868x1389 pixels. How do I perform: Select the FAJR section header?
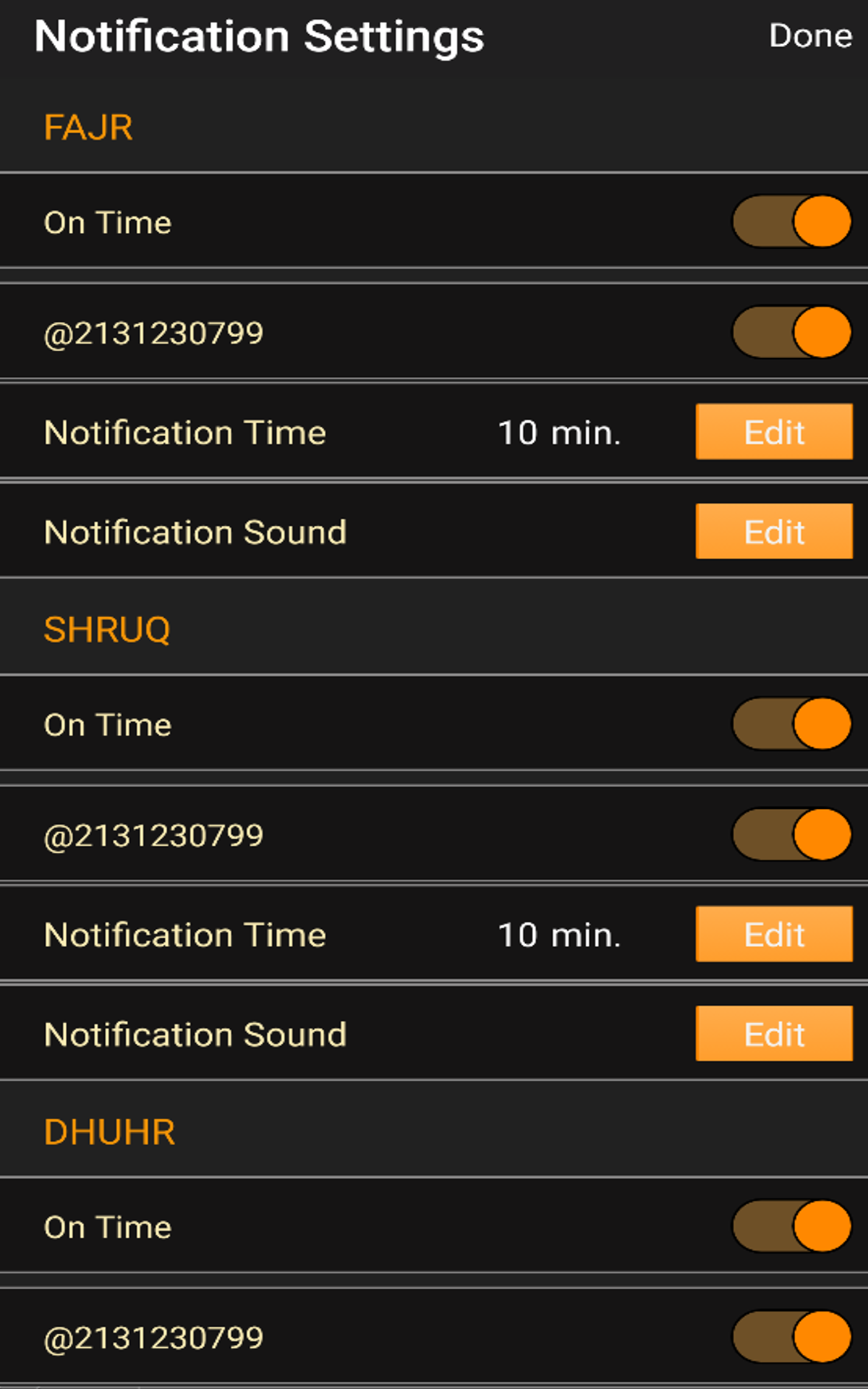coord(88,127)
